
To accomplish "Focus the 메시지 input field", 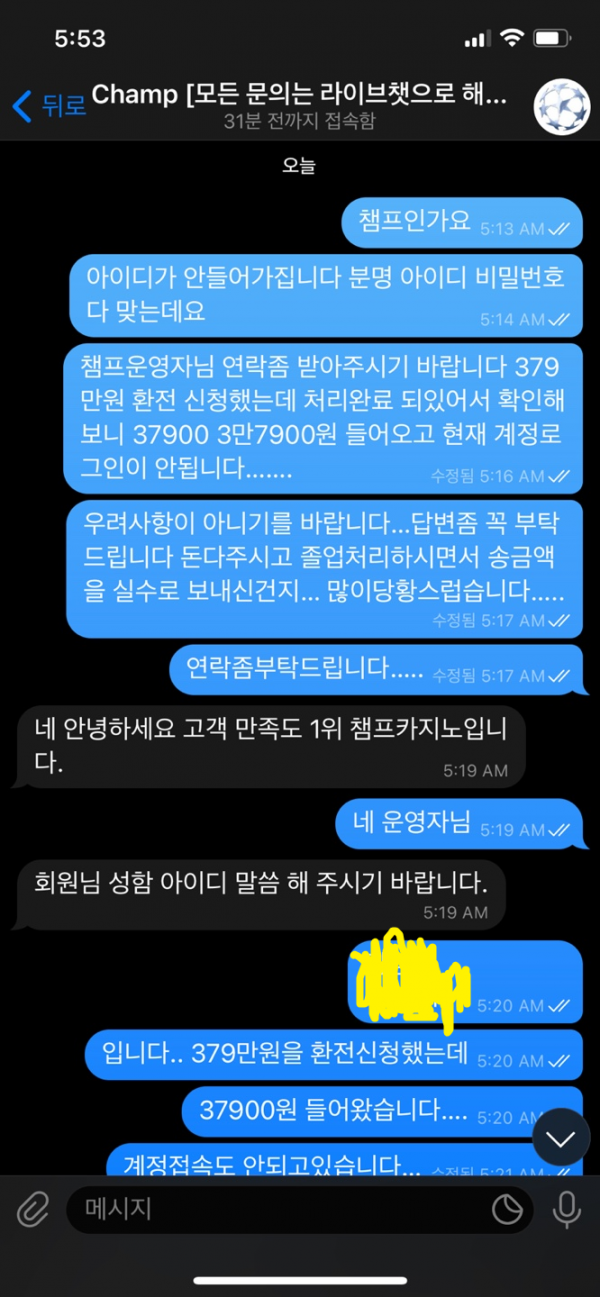I will [x=280, y=1211].
